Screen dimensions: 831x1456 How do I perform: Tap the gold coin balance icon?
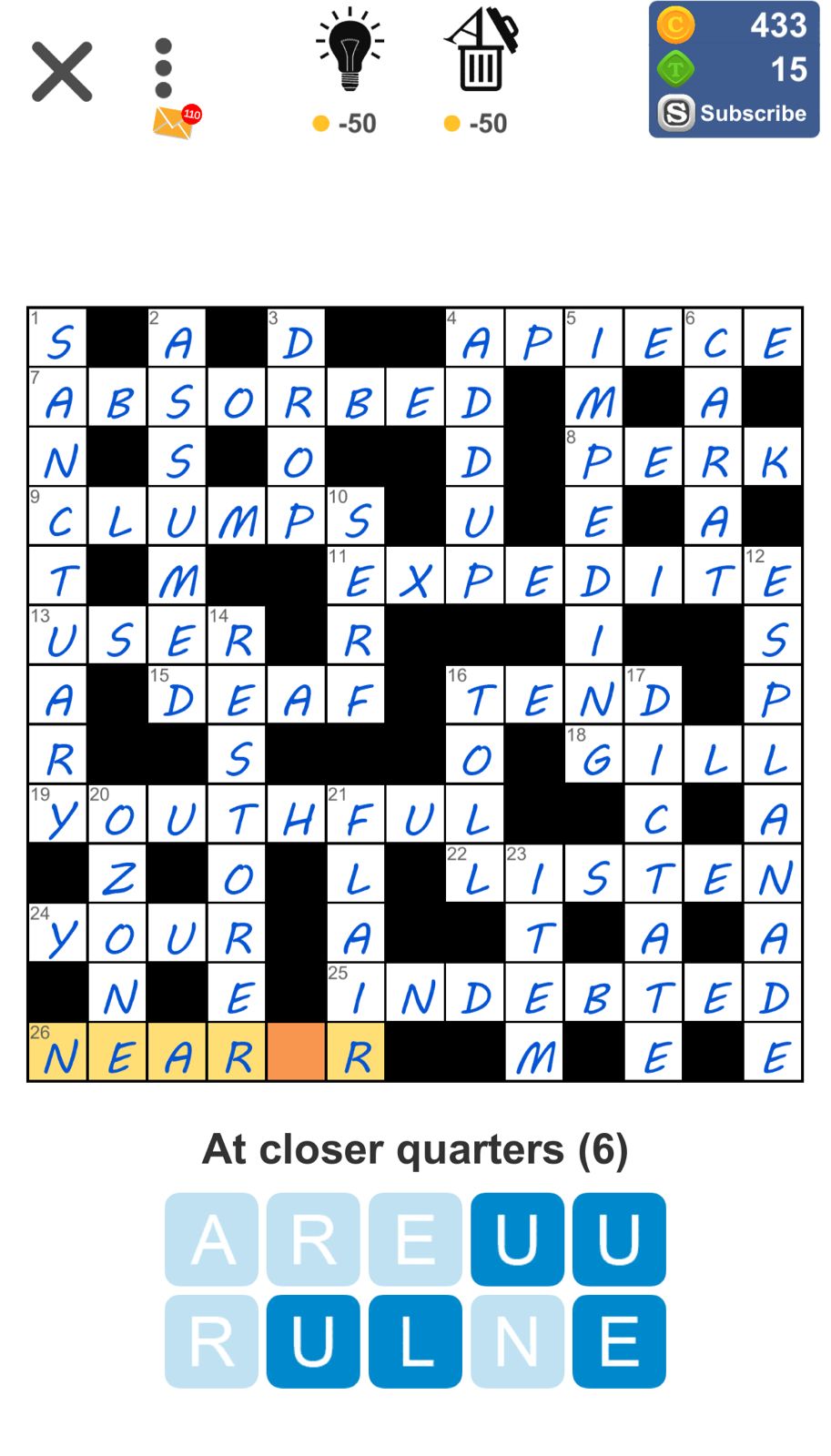click(x=674, y=25)
